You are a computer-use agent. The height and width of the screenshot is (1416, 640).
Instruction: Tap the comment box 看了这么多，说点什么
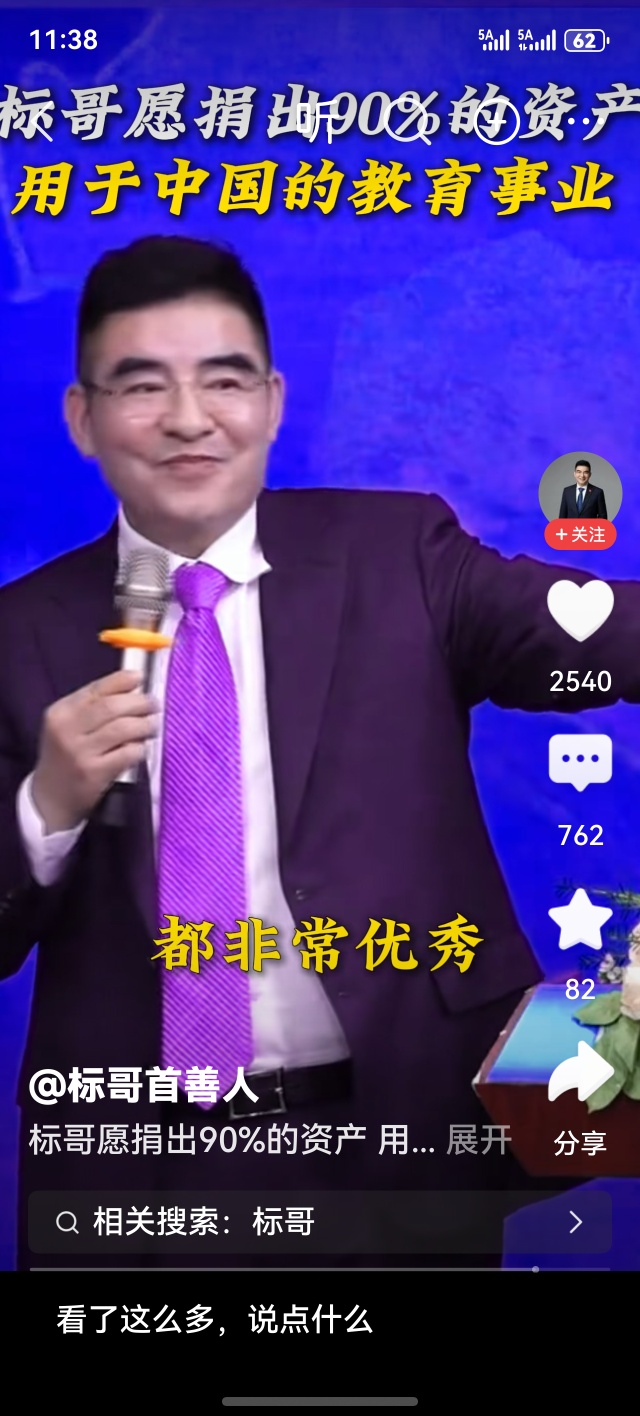[215, 1320]
